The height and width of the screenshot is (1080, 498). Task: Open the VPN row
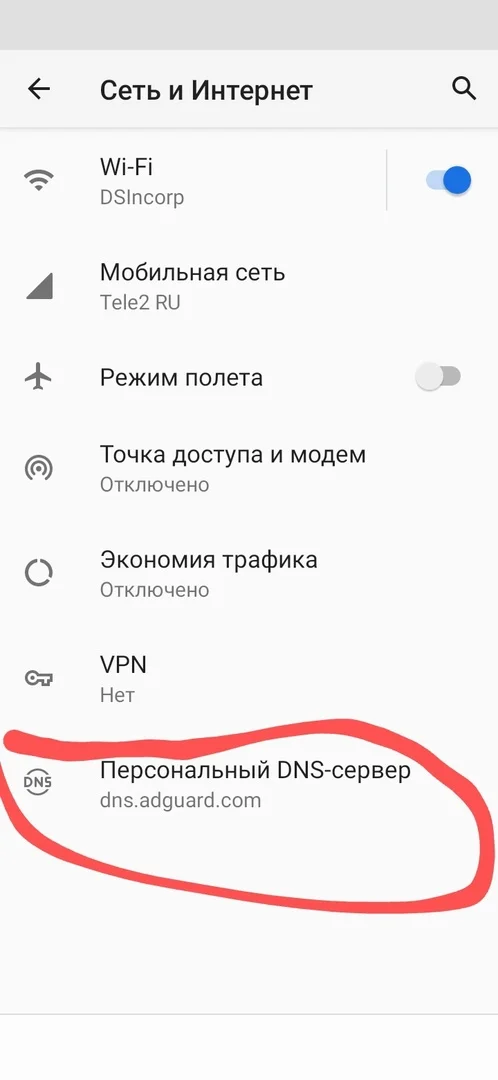coord(249,678)
